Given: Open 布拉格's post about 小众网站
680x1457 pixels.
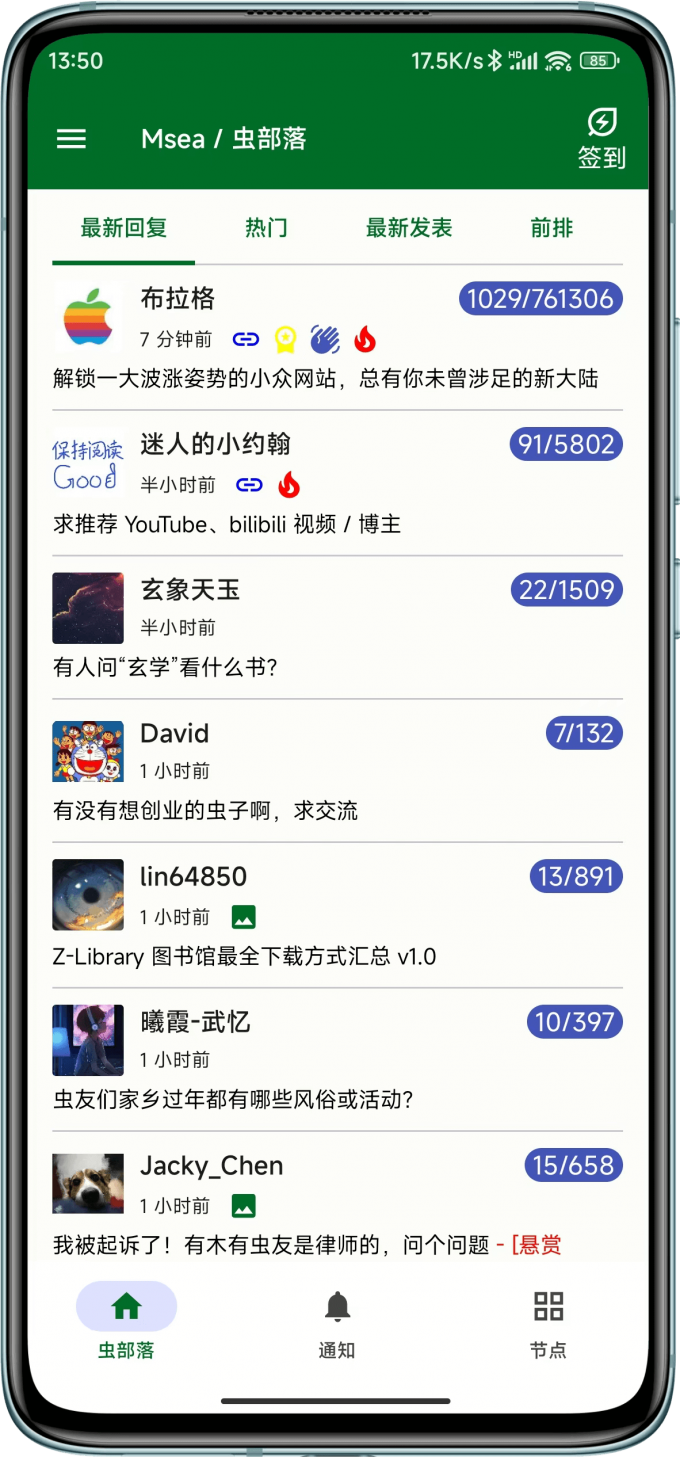Looking at the screenshot, I should (x=325, y=379).
